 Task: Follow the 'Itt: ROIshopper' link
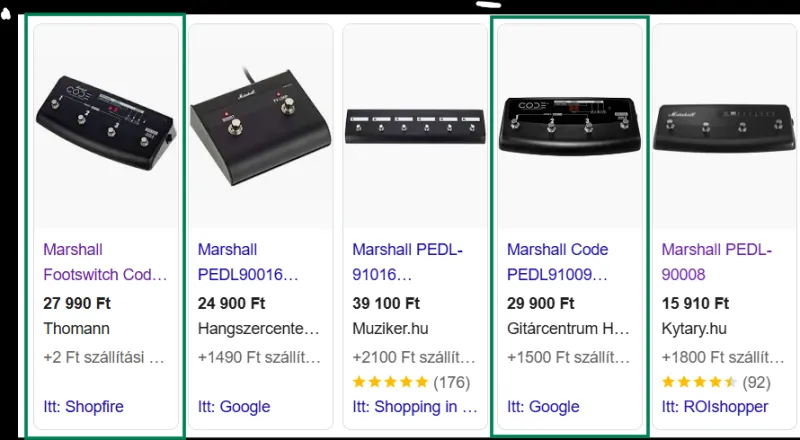714,407
